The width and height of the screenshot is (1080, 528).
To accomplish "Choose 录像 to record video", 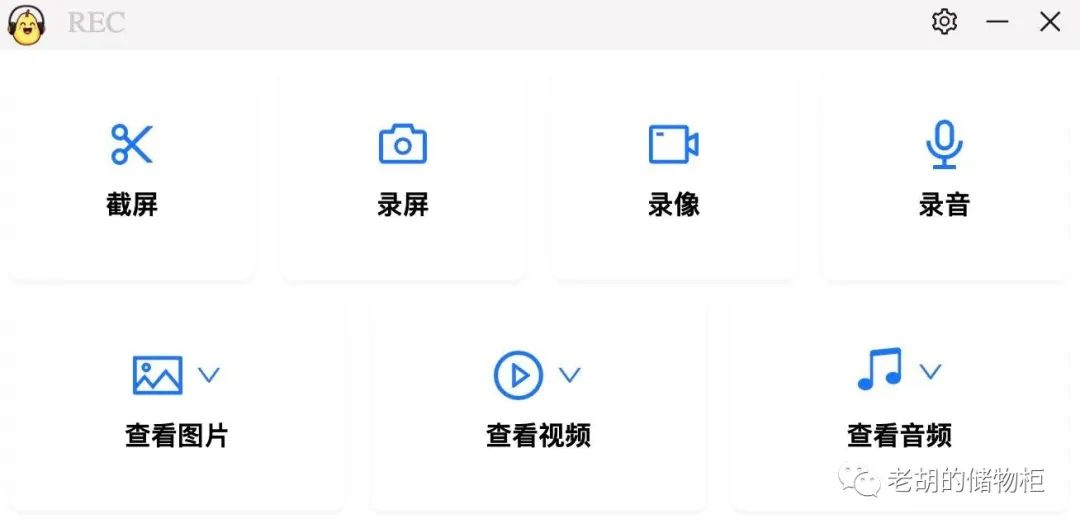I will (673, 172).
